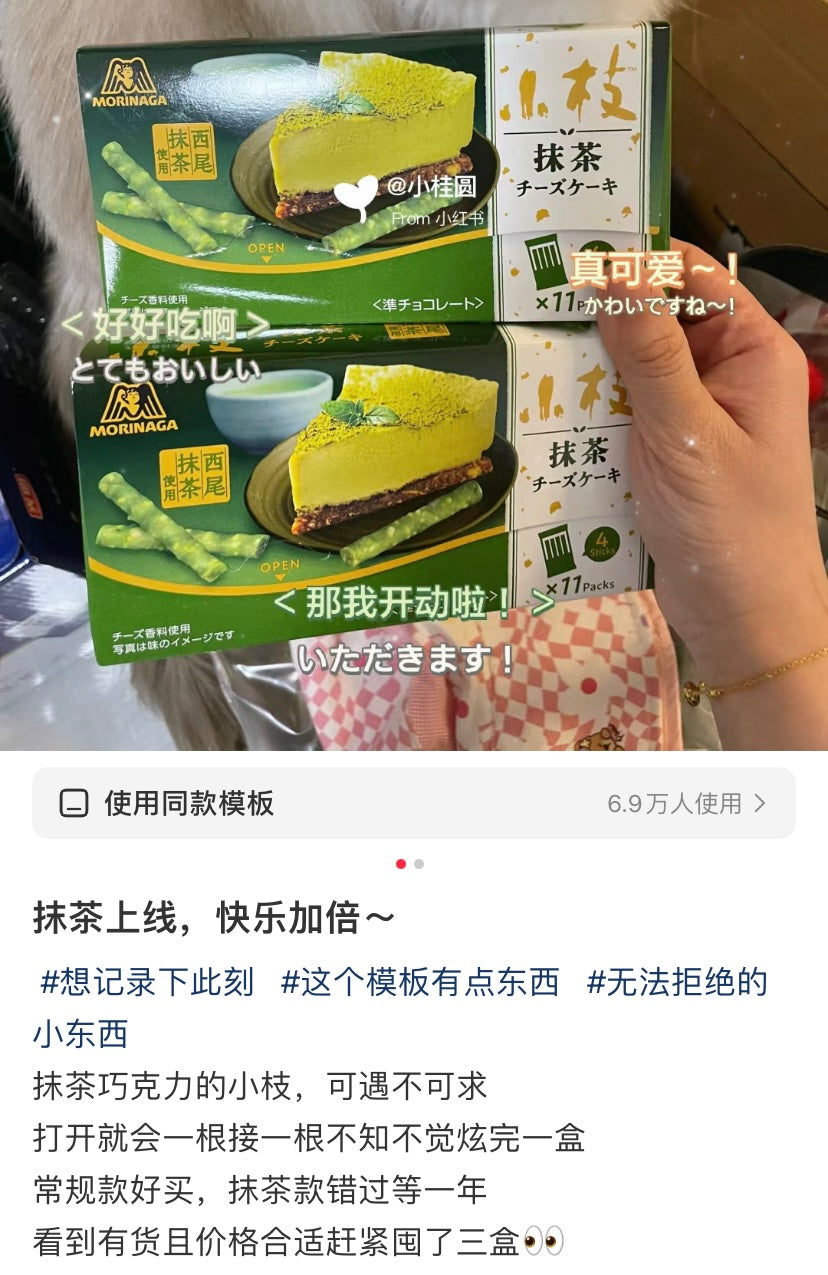
Task: Click the "いただきます！" sticker text
Action: [405, 657]
